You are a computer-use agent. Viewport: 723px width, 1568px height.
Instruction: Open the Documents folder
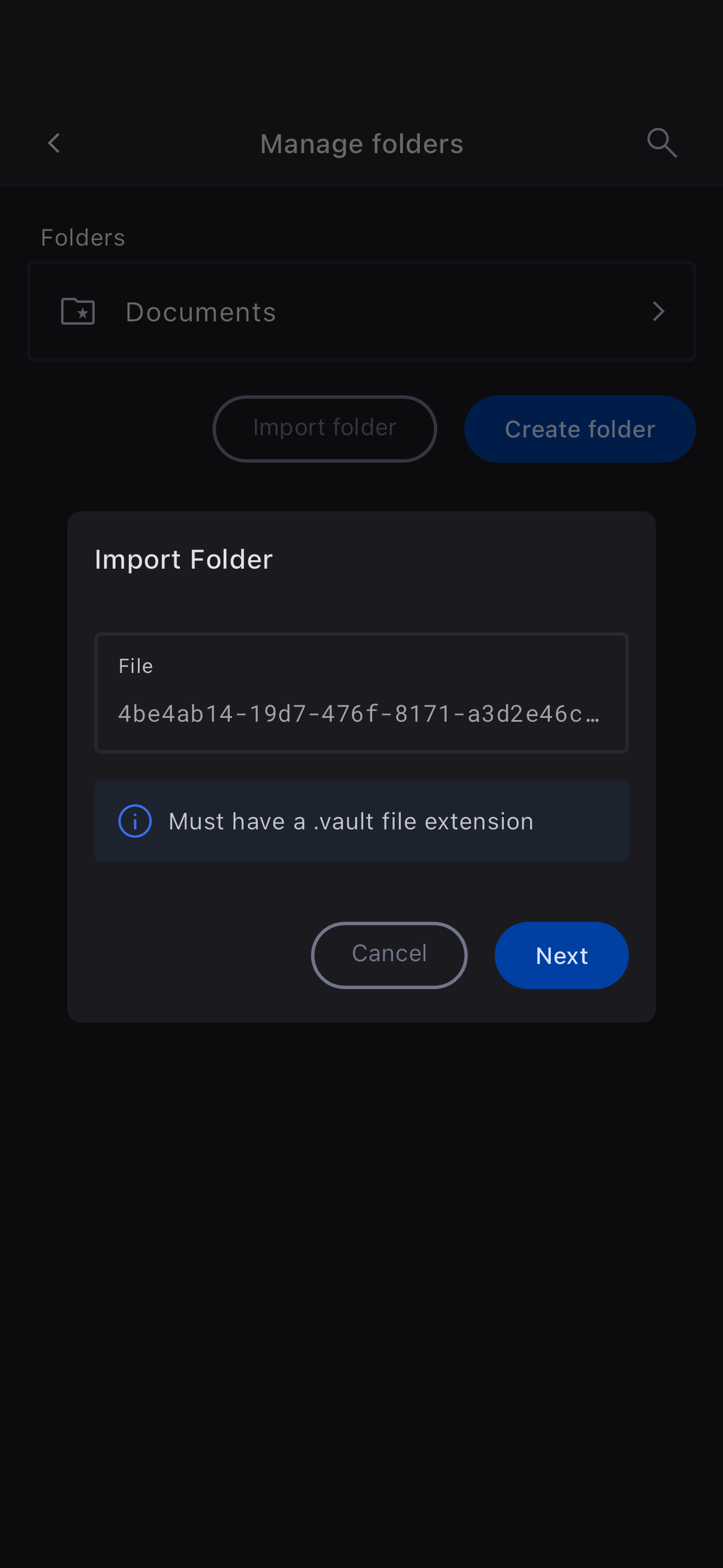tap(361, 312)
